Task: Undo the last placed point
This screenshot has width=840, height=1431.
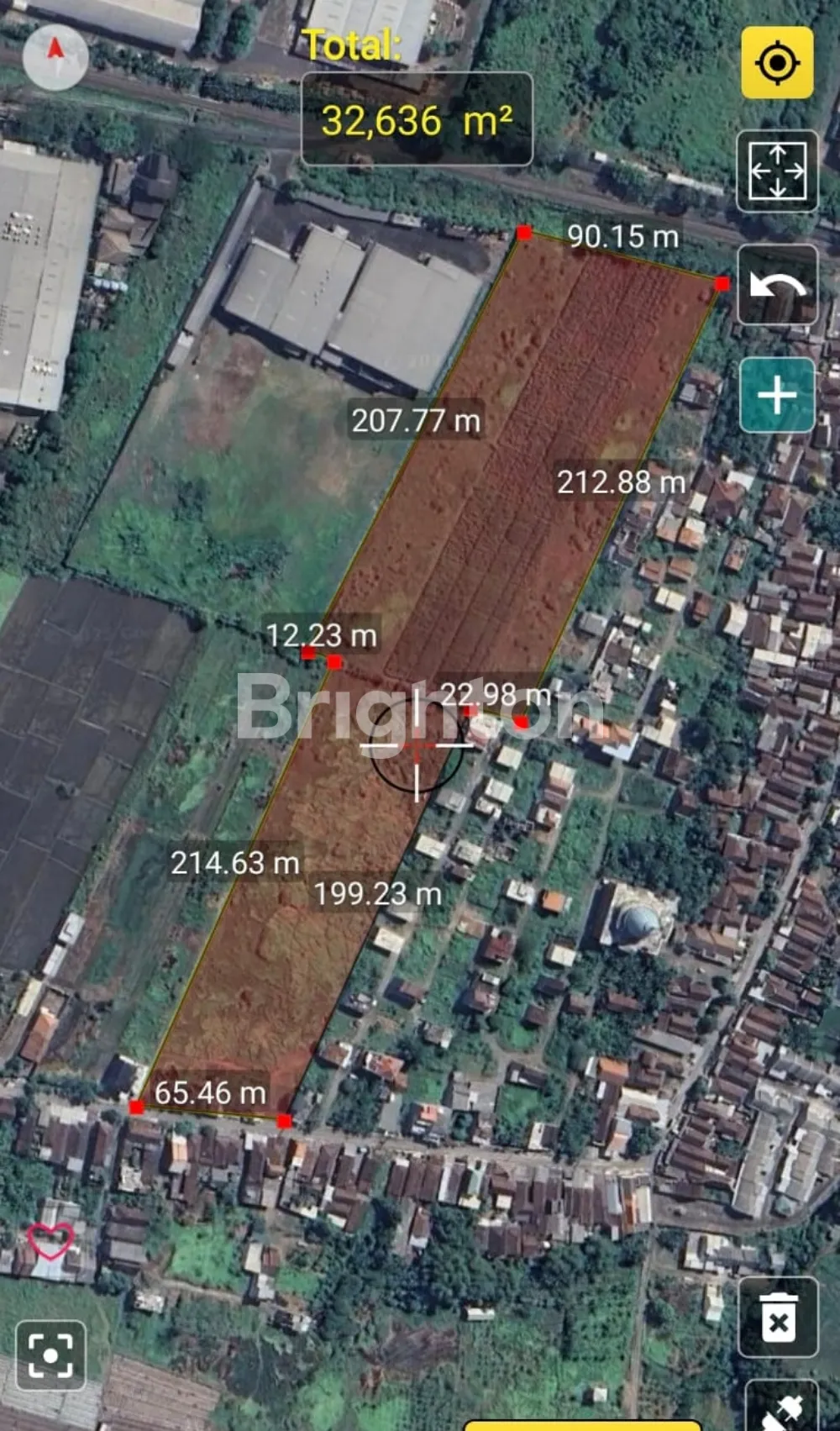Action: click(777, 286)
